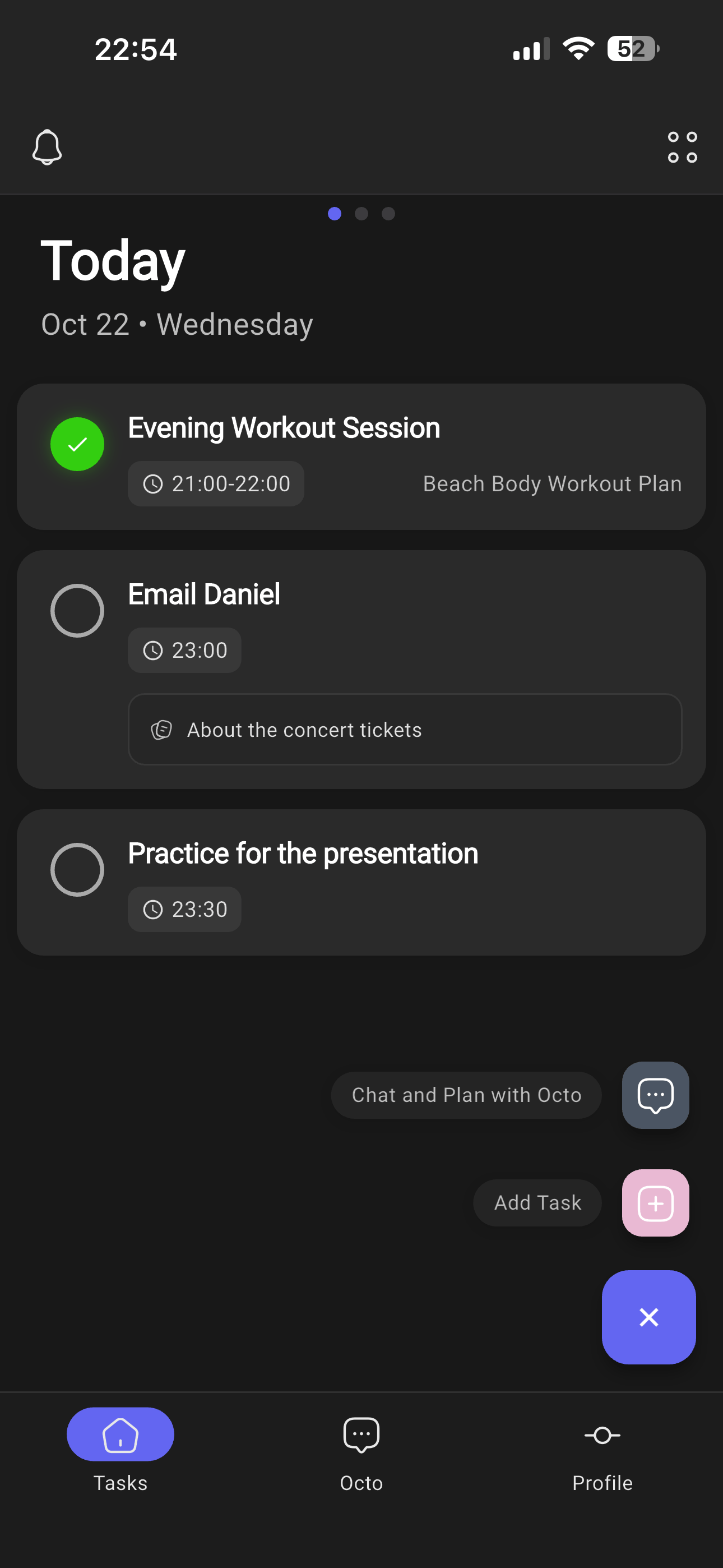This screenshot has width=723, height=1568.
Task: Tap the Chat and Plan with Octo chat button
Action: [x=655, y=1095]
